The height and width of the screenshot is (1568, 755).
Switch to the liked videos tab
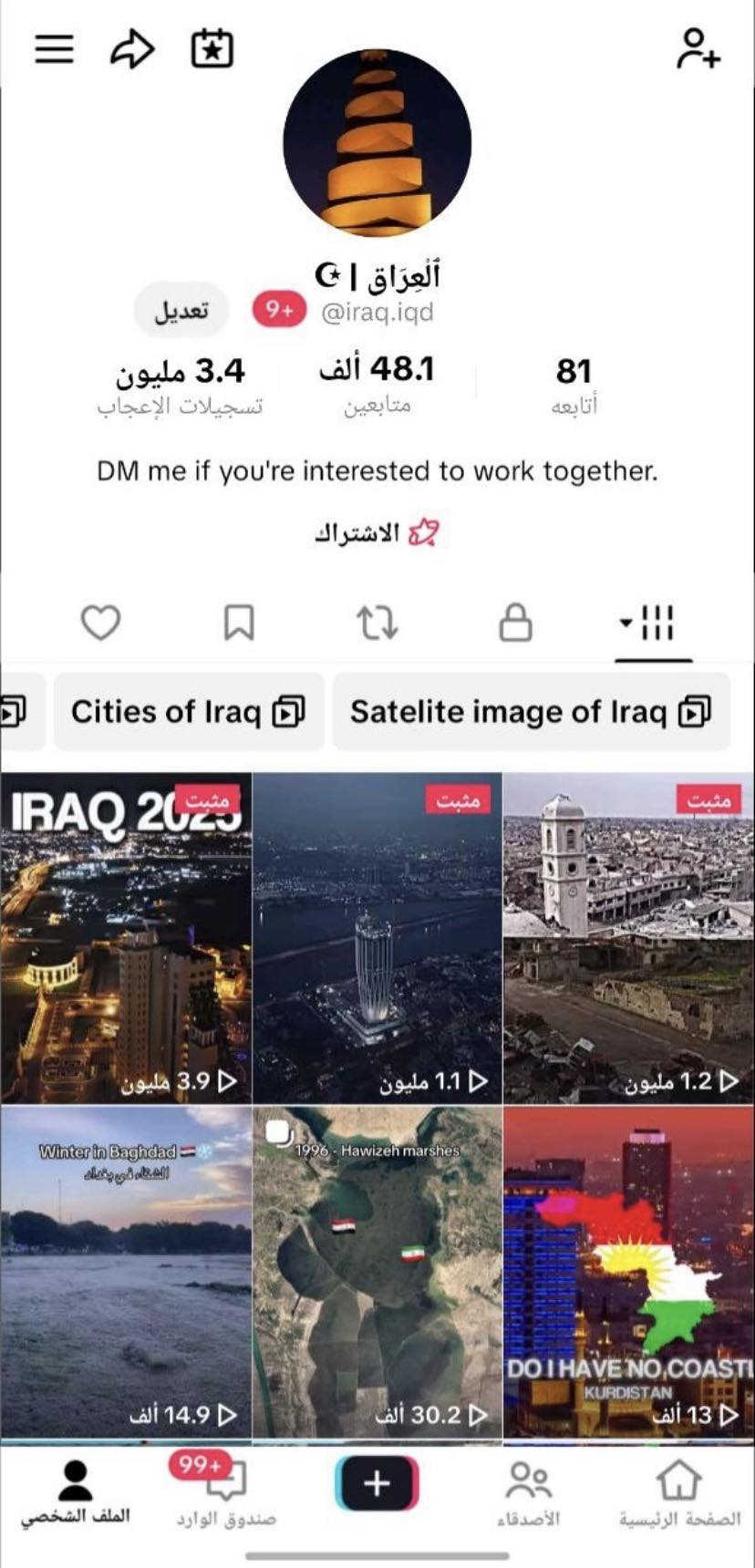[x=100, y=624]
